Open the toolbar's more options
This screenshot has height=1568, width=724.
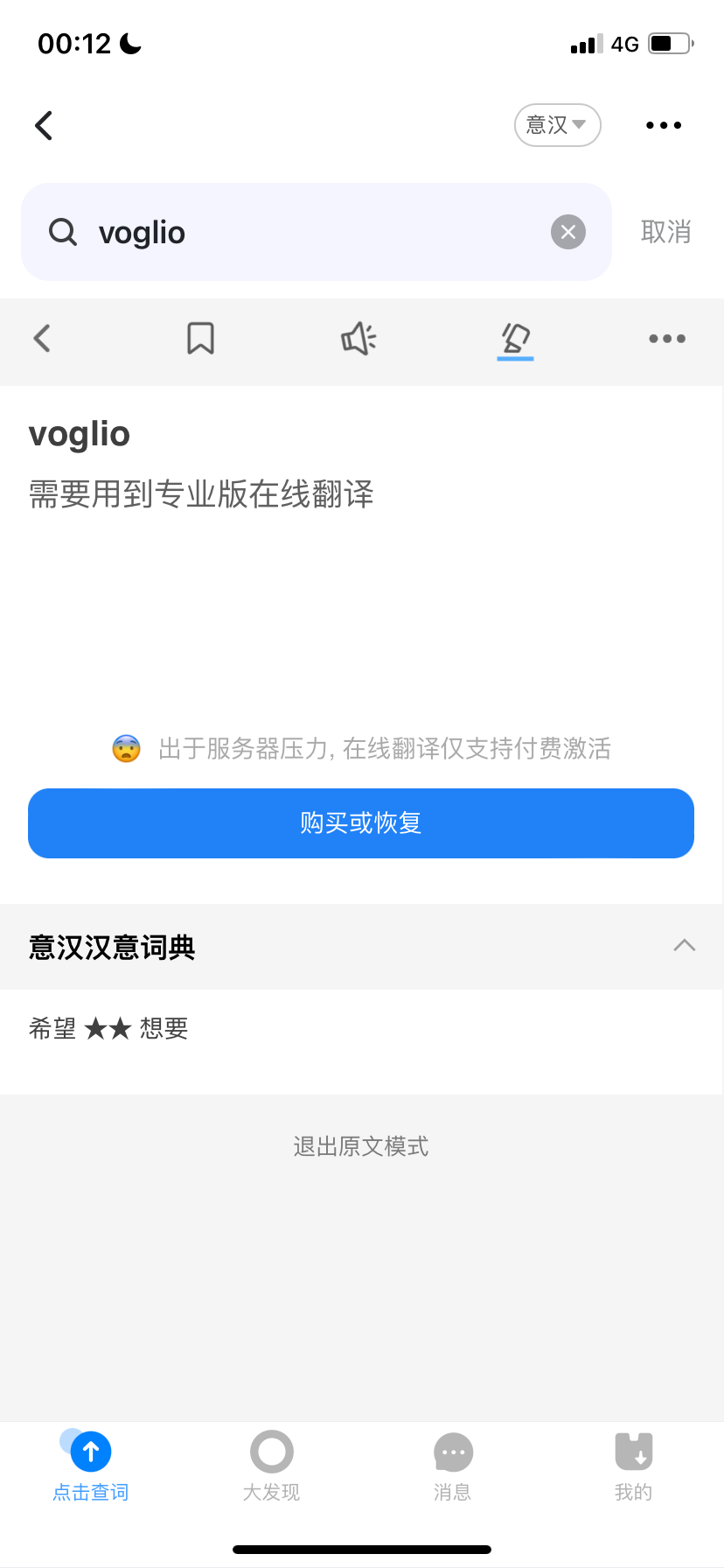click(x=667, y=339)
